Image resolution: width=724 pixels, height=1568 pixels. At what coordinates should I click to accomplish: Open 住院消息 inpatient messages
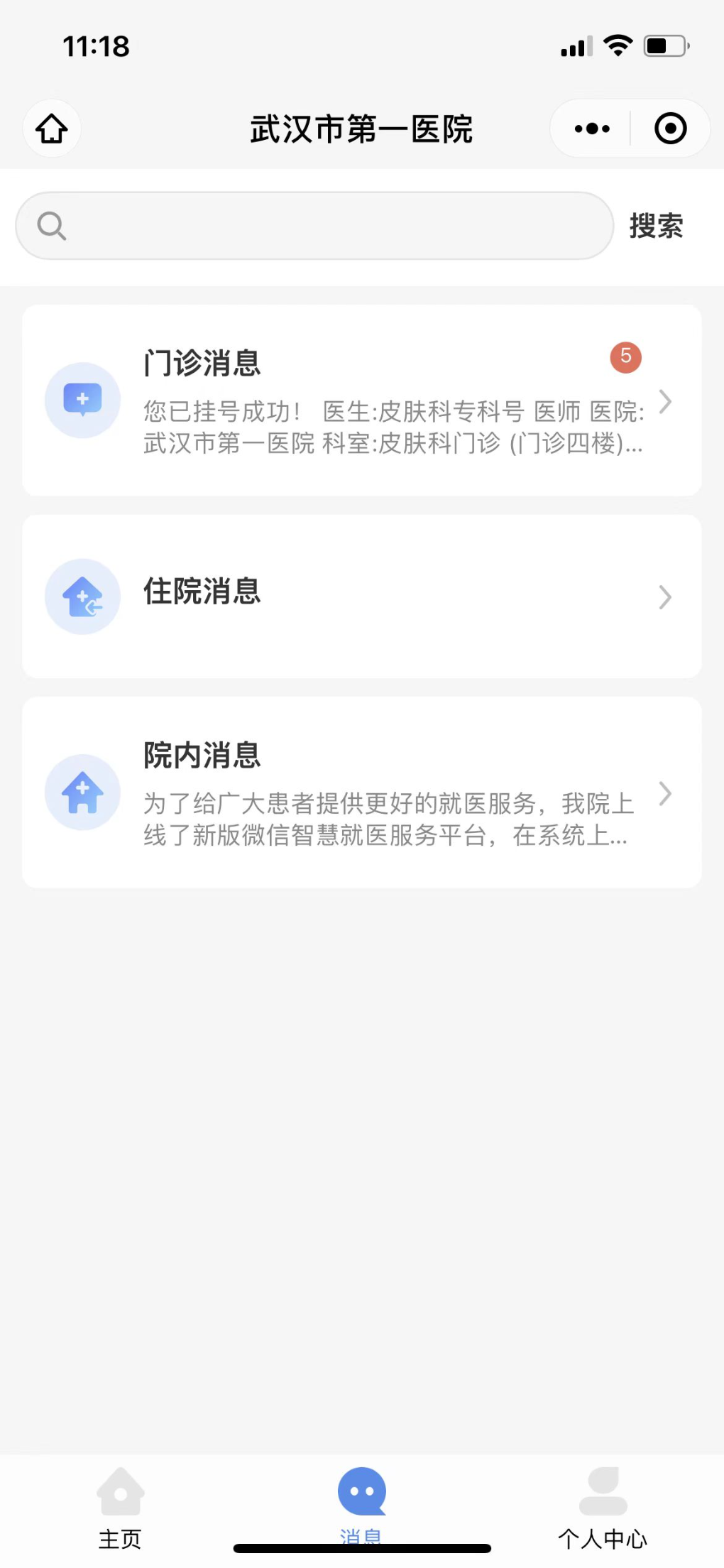click(x=362, y=597)
